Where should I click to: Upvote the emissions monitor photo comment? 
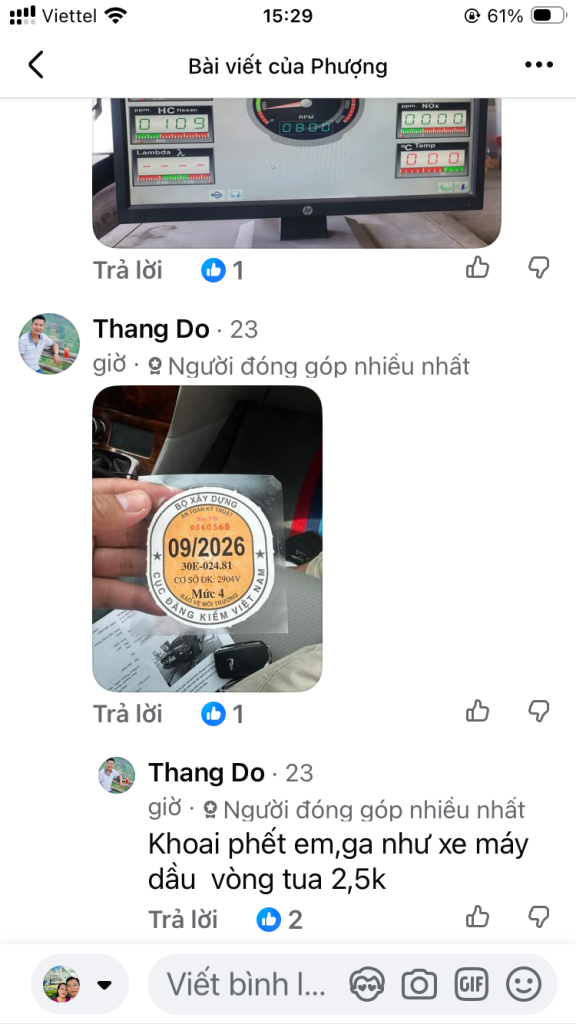[x=477, y=267]
